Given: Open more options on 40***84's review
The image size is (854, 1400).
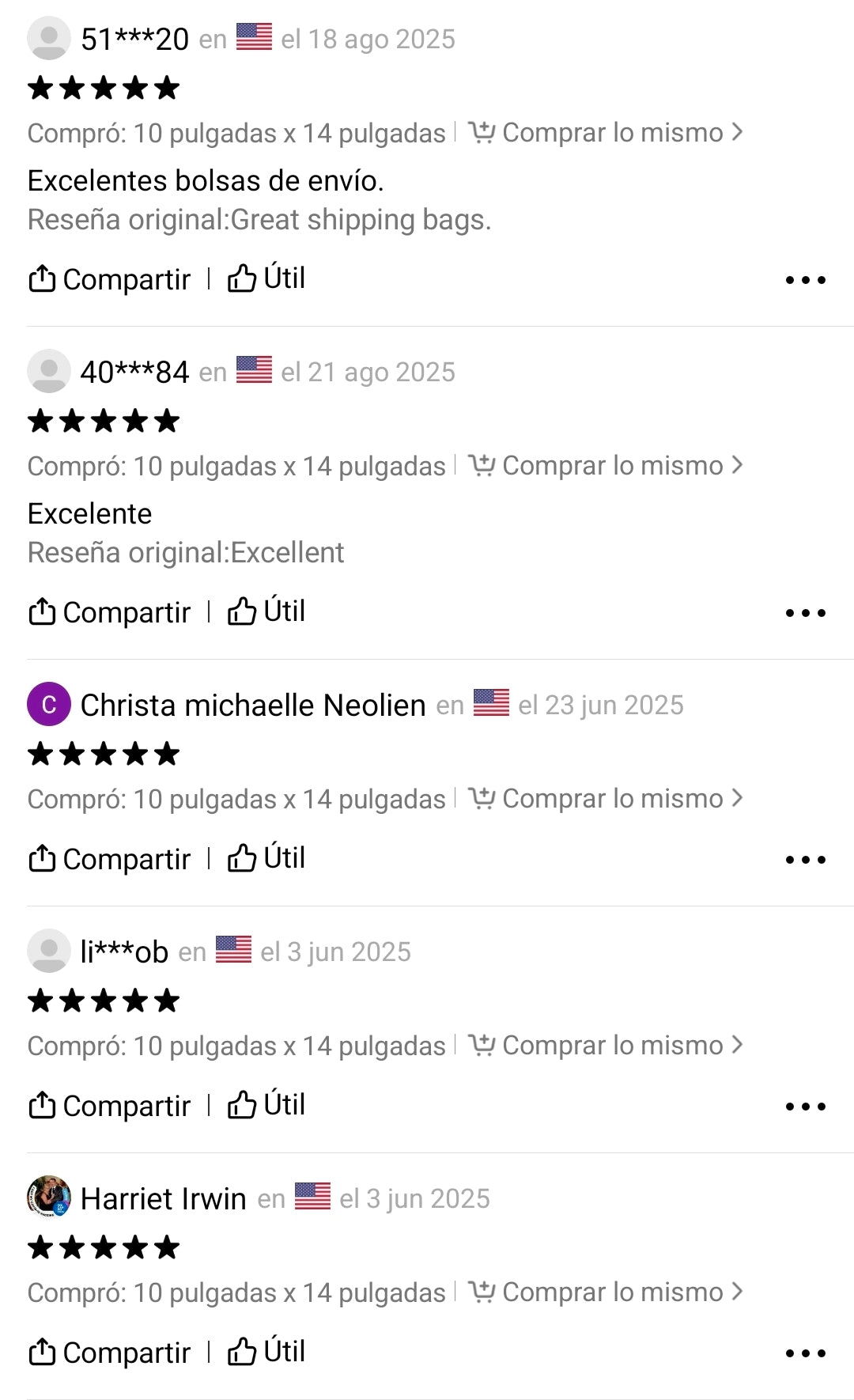Looking at the screenshot, I should pos(805,613).
